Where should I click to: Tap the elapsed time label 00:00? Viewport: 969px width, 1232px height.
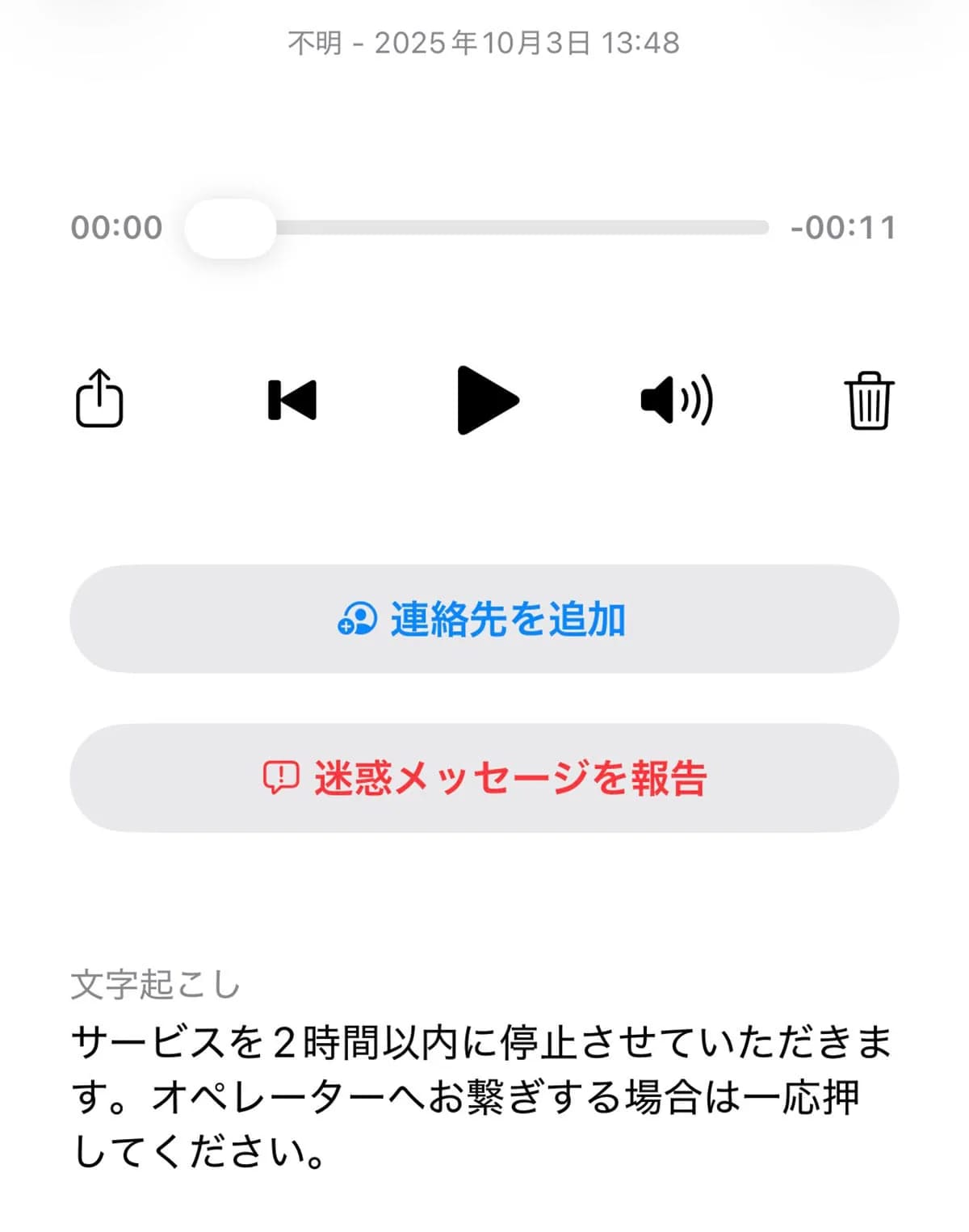coord(115,227)
